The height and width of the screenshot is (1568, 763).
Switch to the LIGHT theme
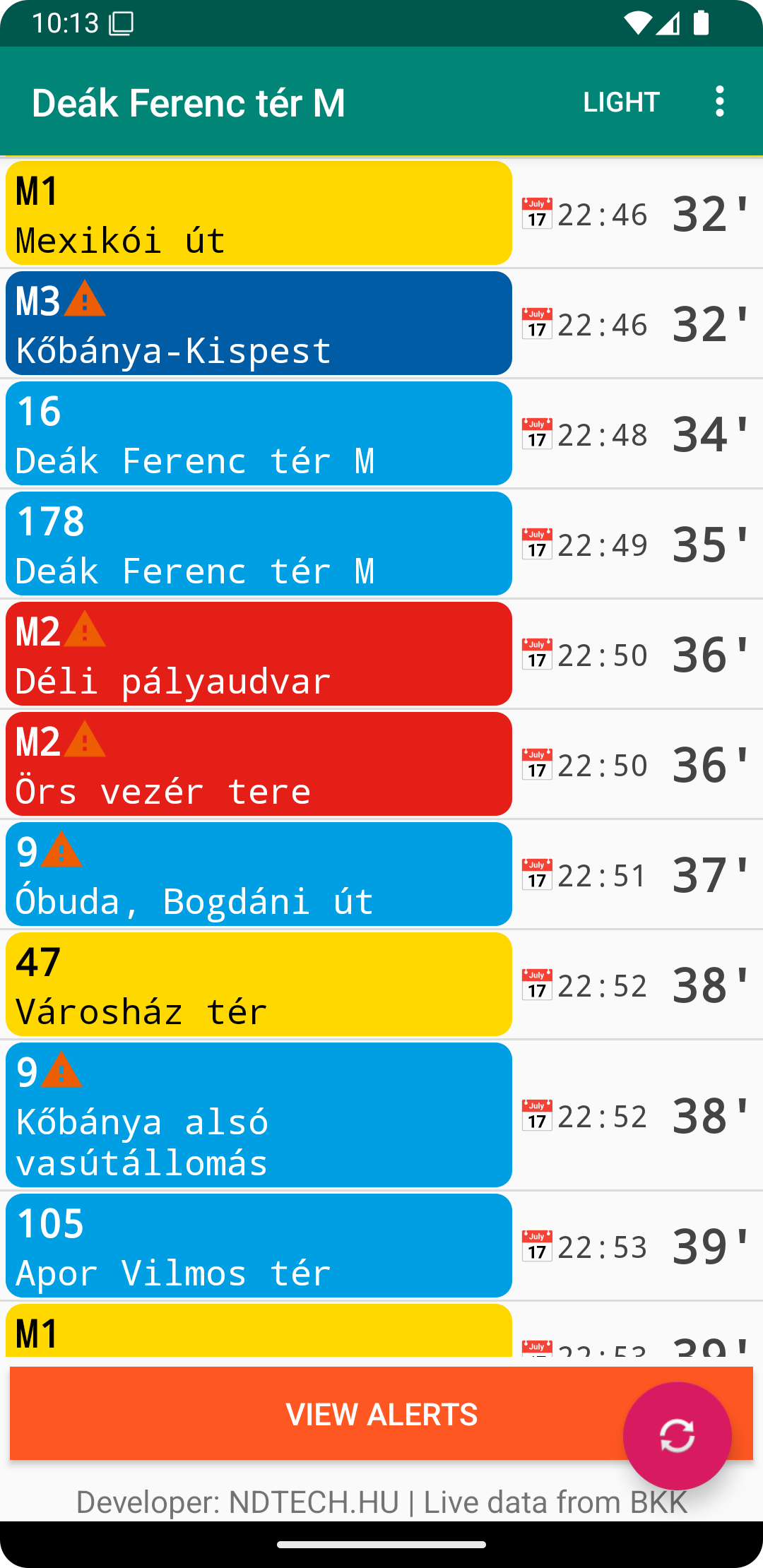point(621,102)
